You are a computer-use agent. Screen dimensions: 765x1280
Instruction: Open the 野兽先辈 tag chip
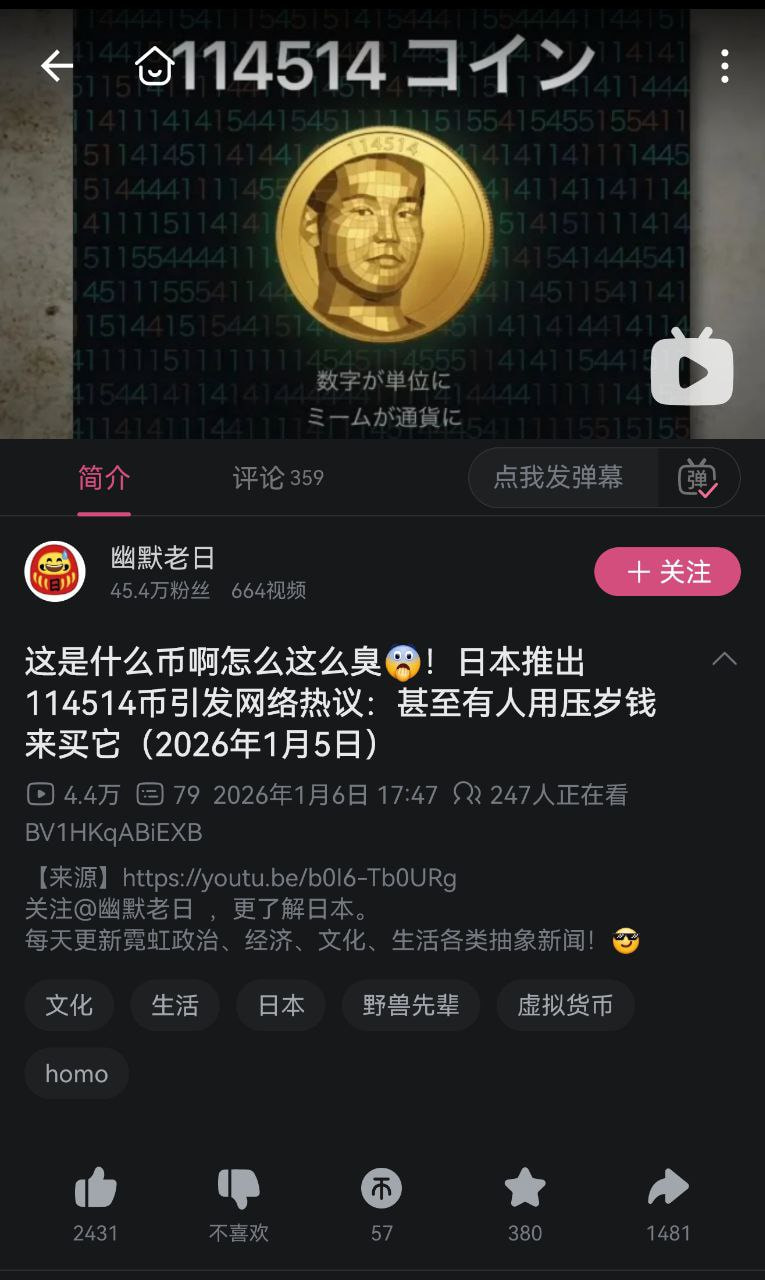point(411,1005)
